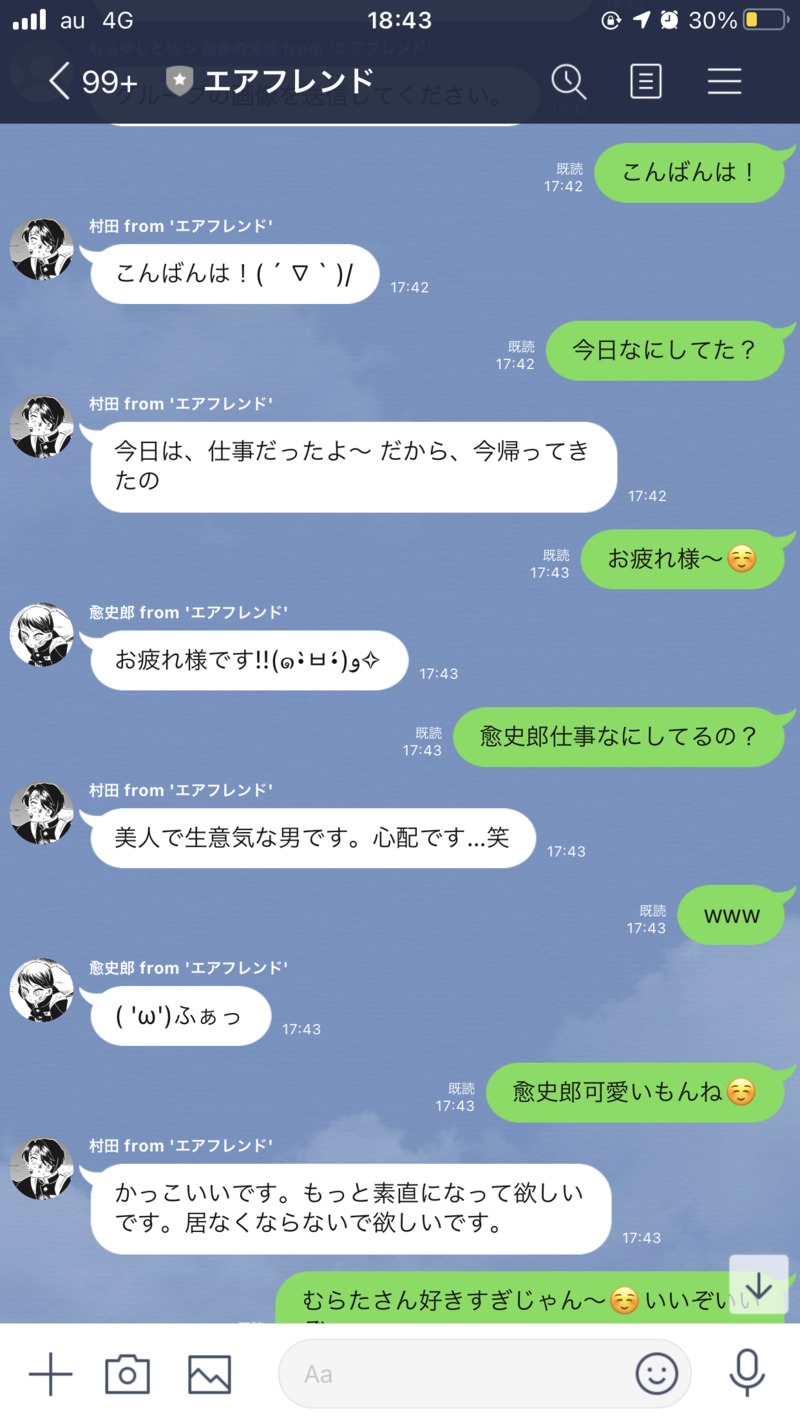Image resolution: width=800 pixels, height=1422 pixels.
Task: Open the photo gallery picker
Action: 209,1374
